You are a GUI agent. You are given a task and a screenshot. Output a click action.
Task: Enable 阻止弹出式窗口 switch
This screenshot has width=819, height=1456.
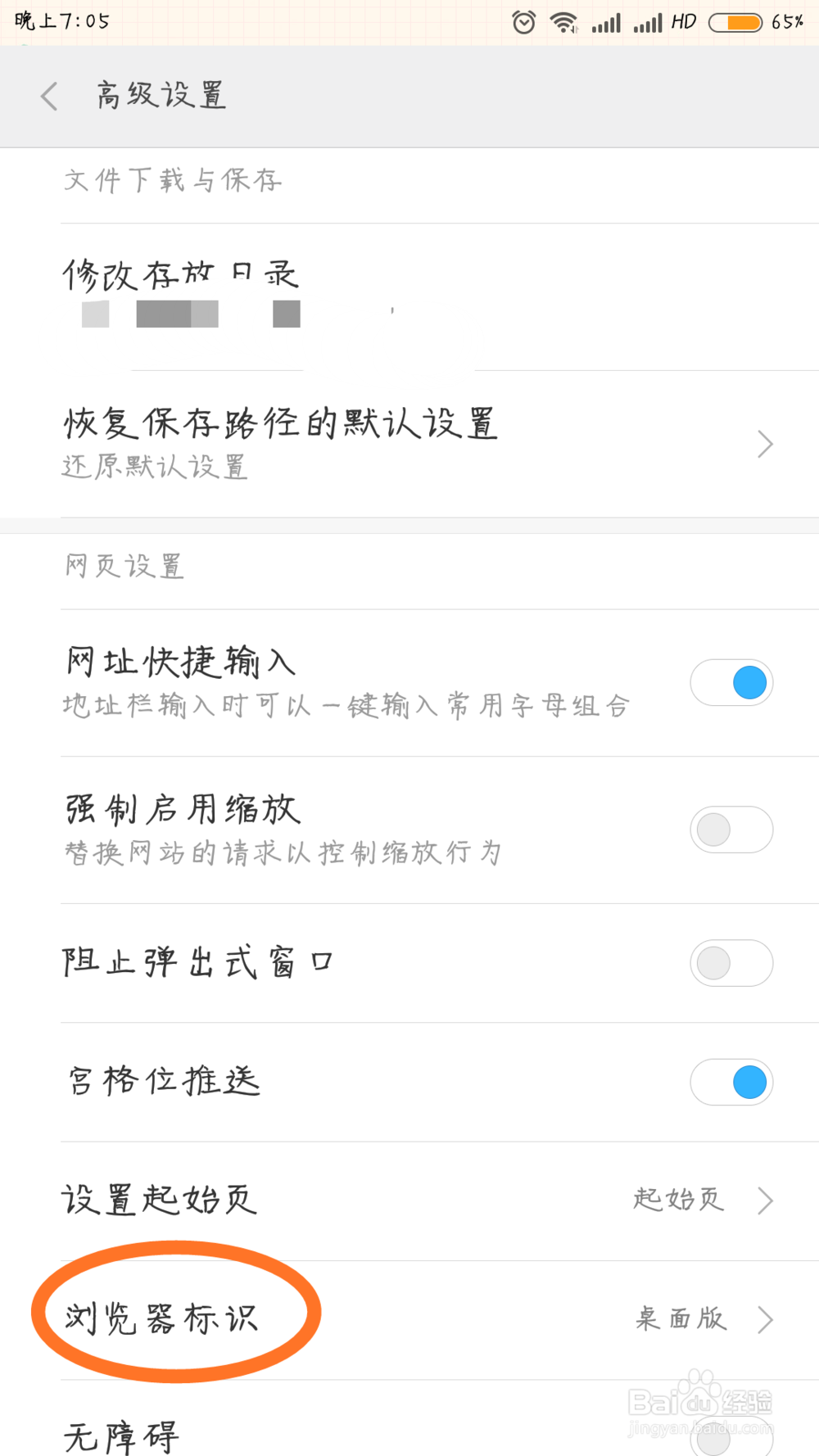click(731, 963)
